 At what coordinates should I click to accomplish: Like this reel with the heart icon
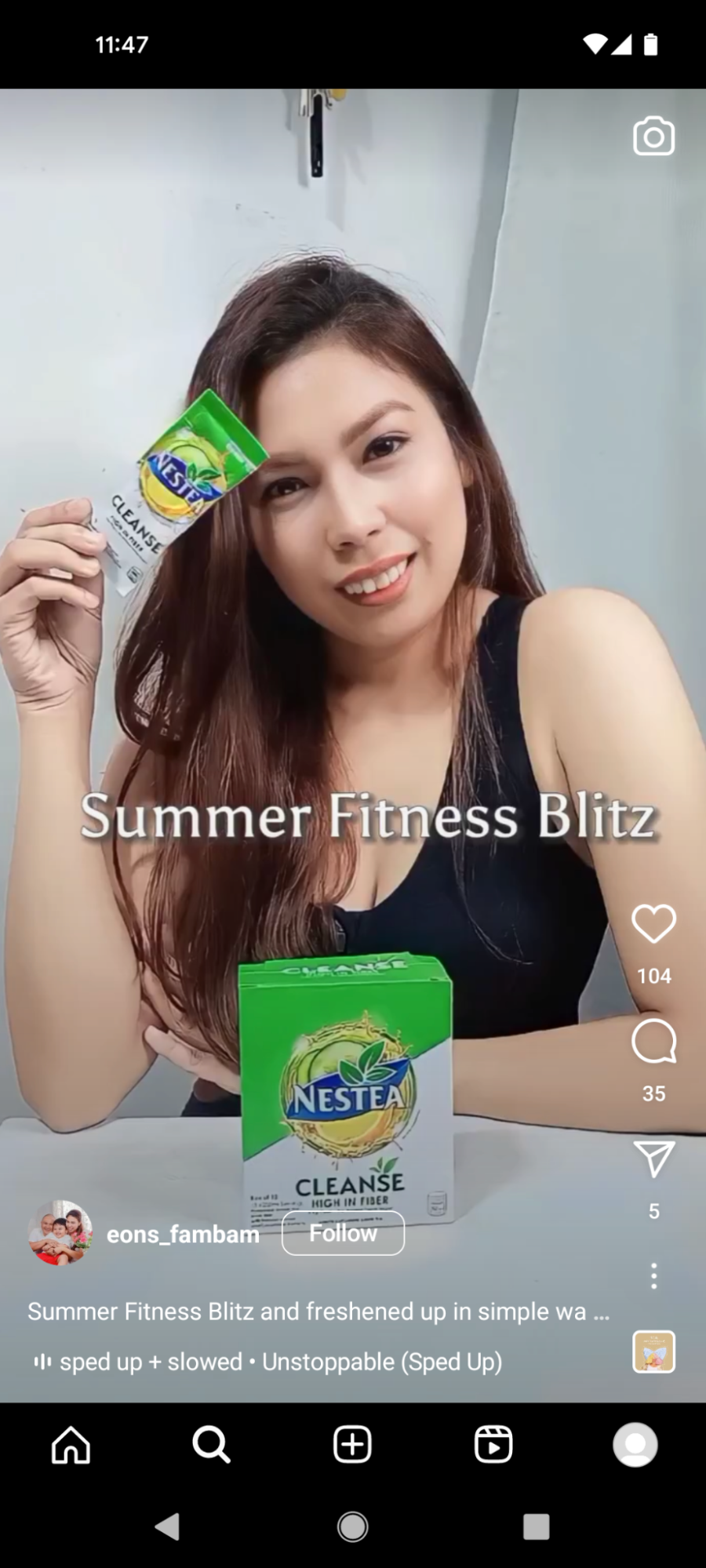pyautogui.click(x=653, y=923)
